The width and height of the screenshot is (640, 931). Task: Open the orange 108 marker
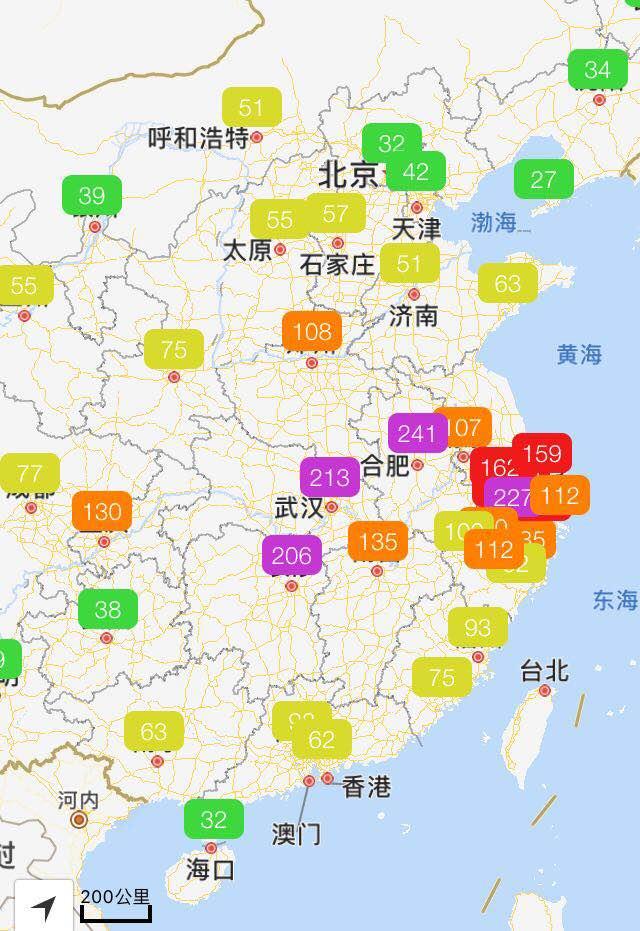click(x=312, y=331)
